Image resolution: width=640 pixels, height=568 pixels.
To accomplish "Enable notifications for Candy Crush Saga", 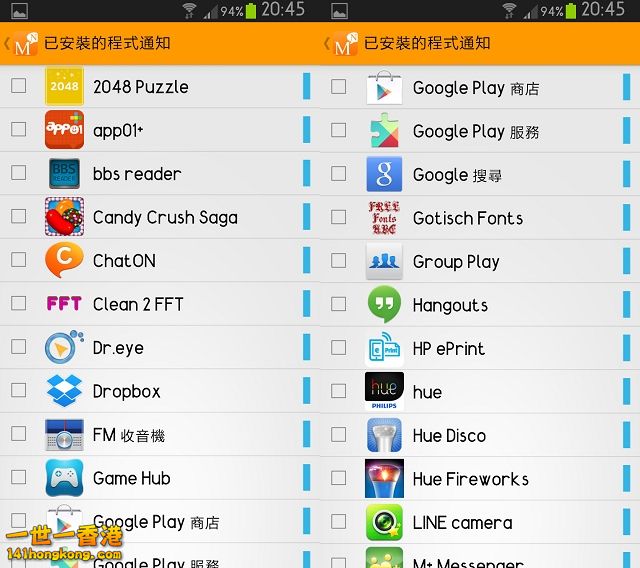I will 19,216.
